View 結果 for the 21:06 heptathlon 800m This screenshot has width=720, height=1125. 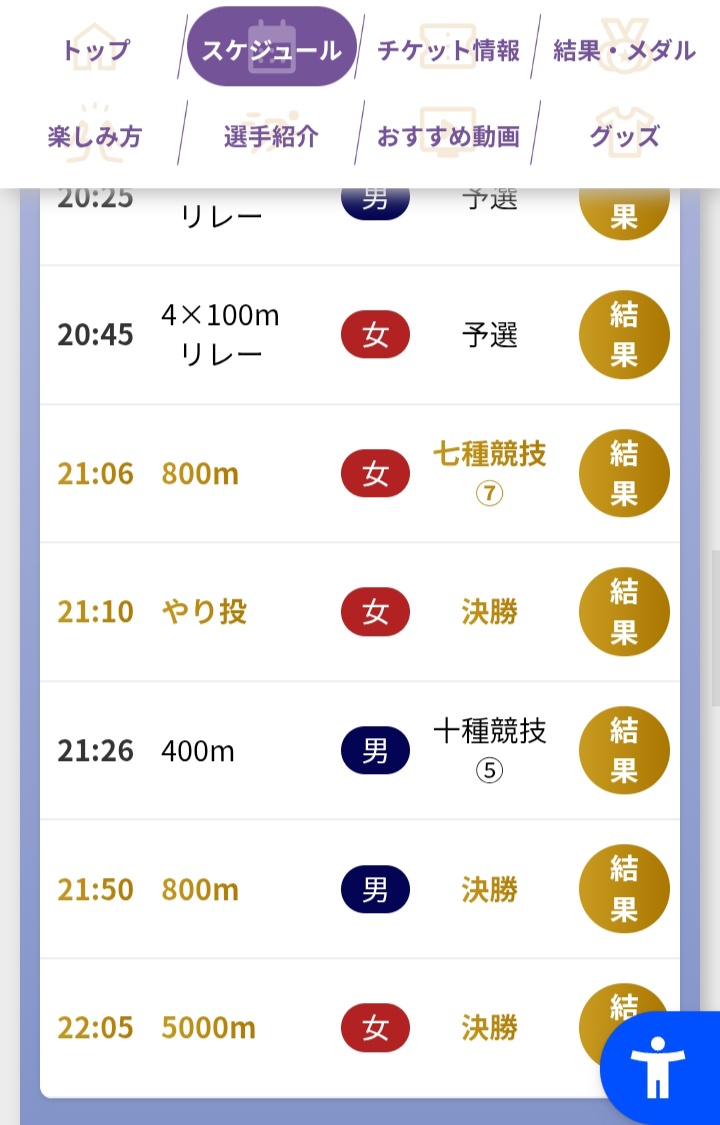tap(624, 473)
